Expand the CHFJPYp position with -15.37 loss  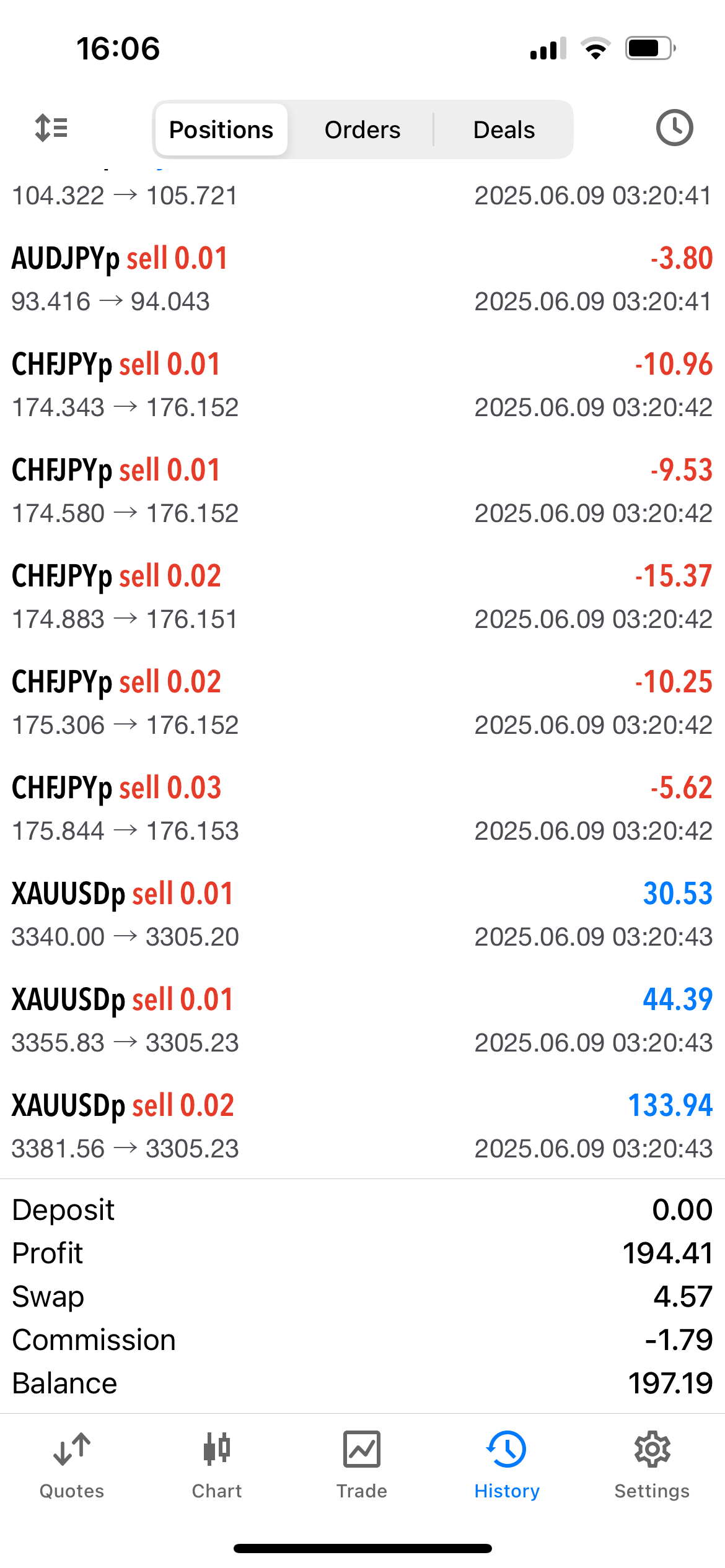(x=362, y=597)
